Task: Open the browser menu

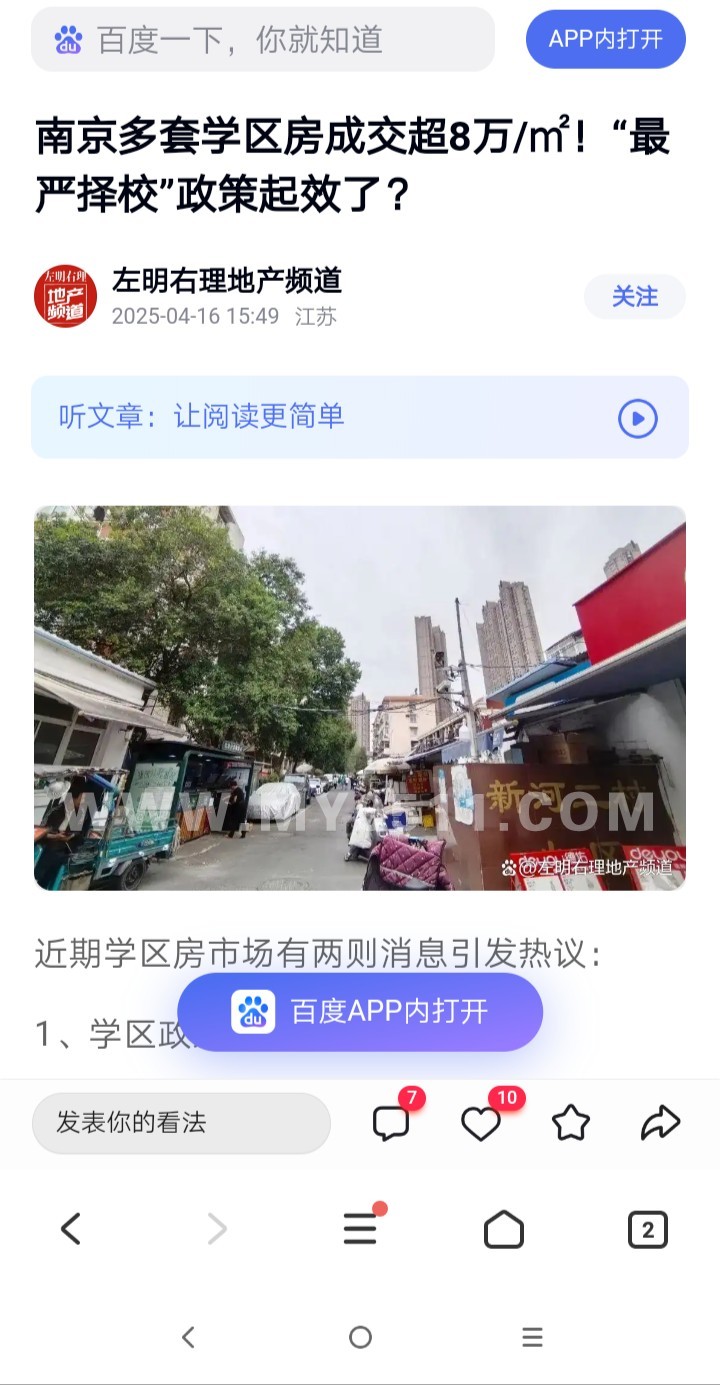Action: click(360, 1229)
